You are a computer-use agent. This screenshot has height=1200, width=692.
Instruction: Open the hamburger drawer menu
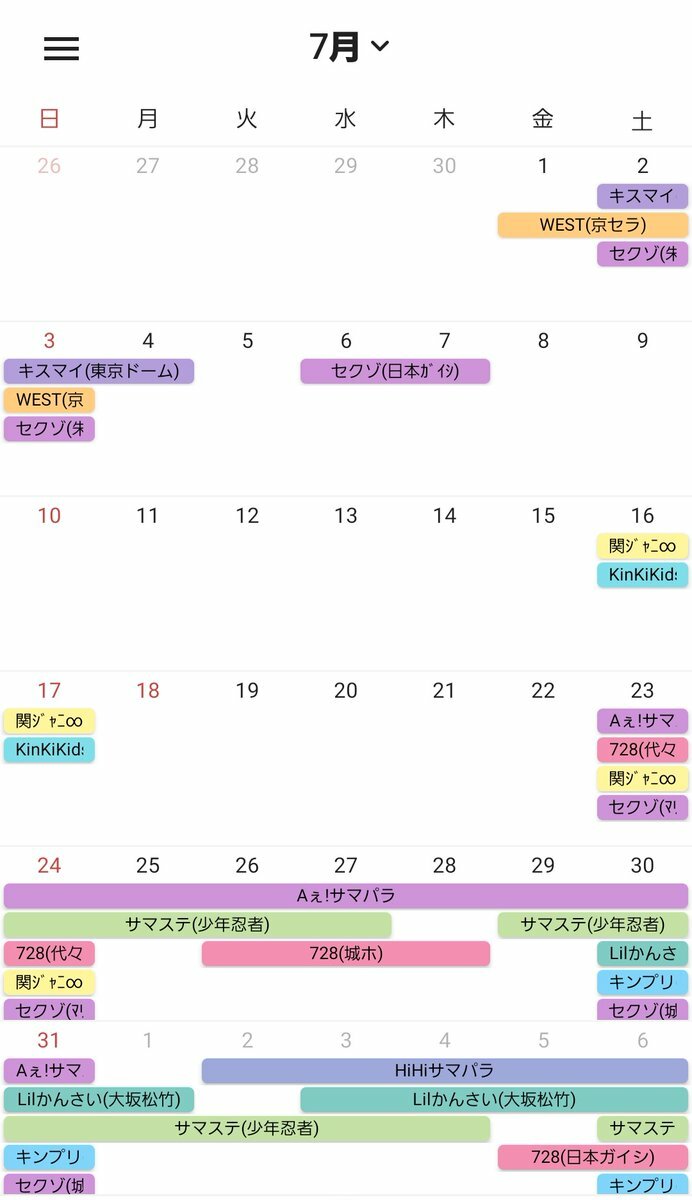pos(61,47)
